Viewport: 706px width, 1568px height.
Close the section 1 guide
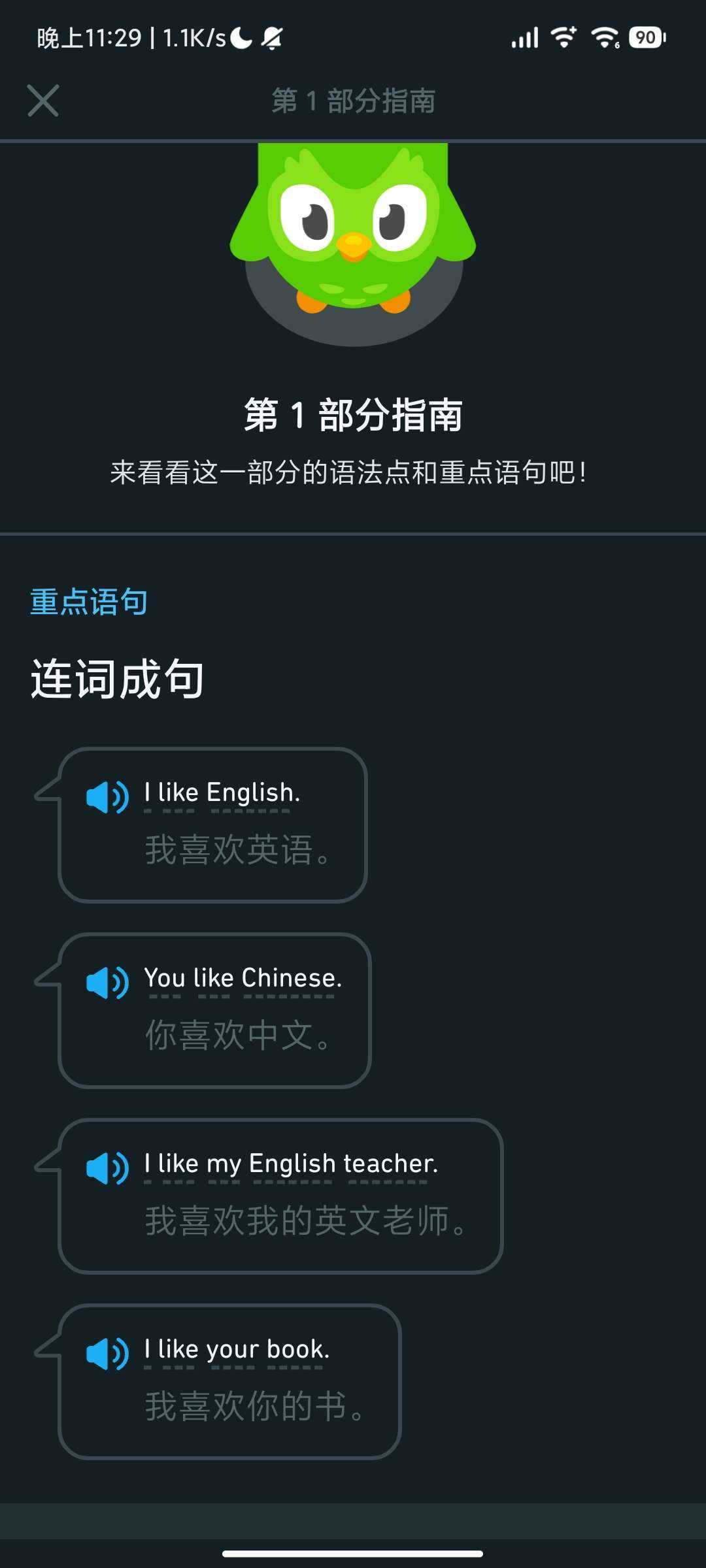point(43,101)
